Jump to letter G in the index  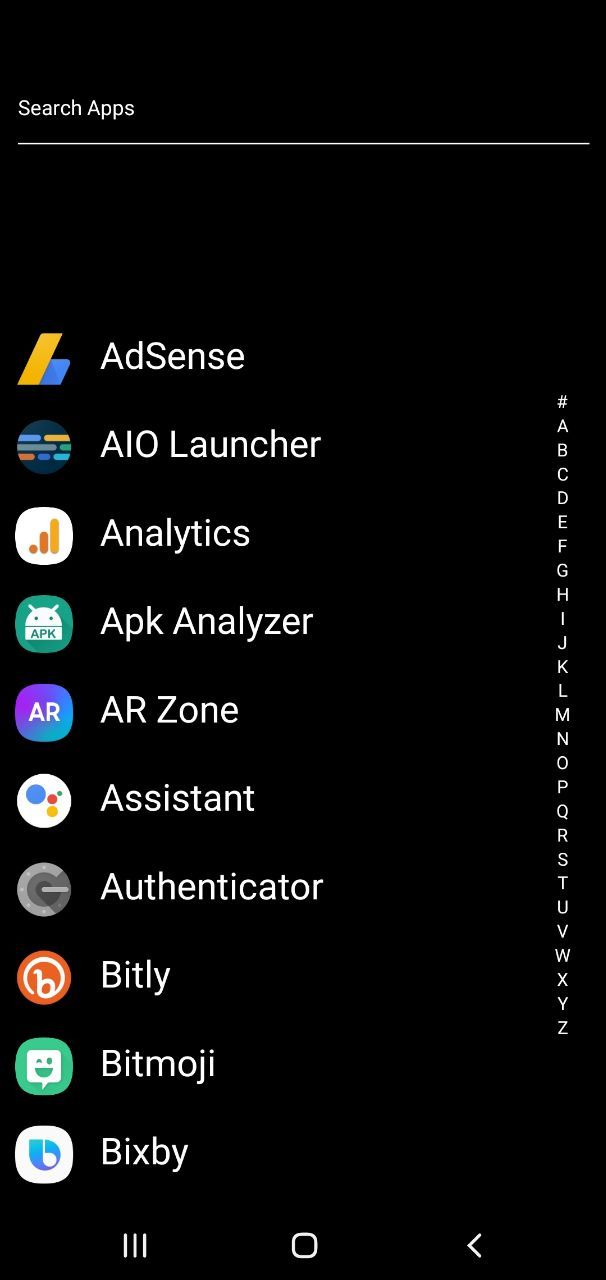[x=562, y=570]
